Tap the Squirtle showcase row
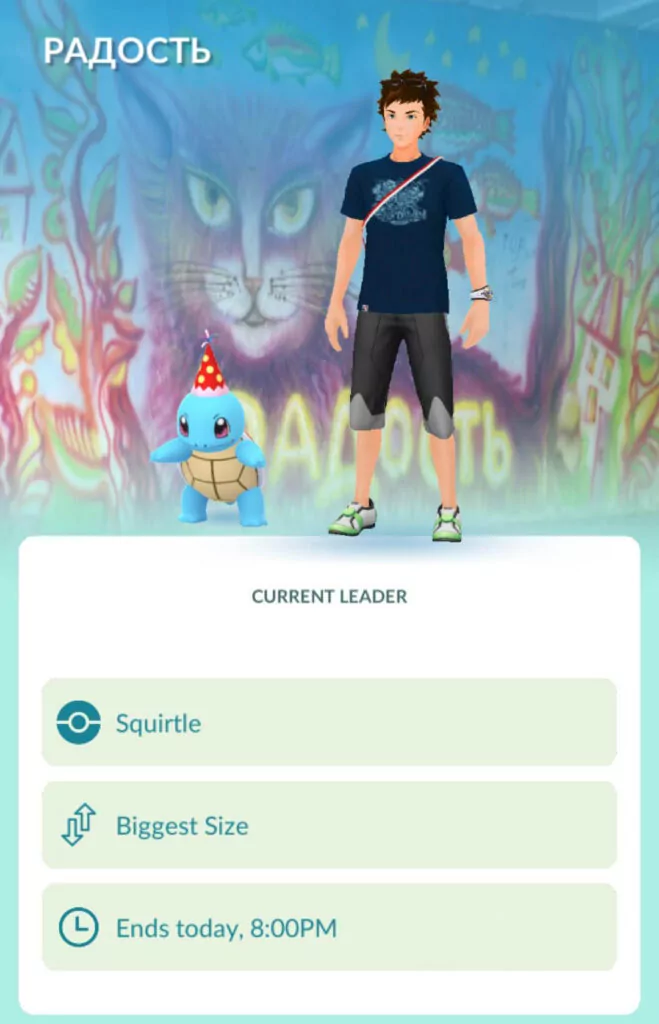This screenshot has width=659, height=1024. tap(329, 722)
